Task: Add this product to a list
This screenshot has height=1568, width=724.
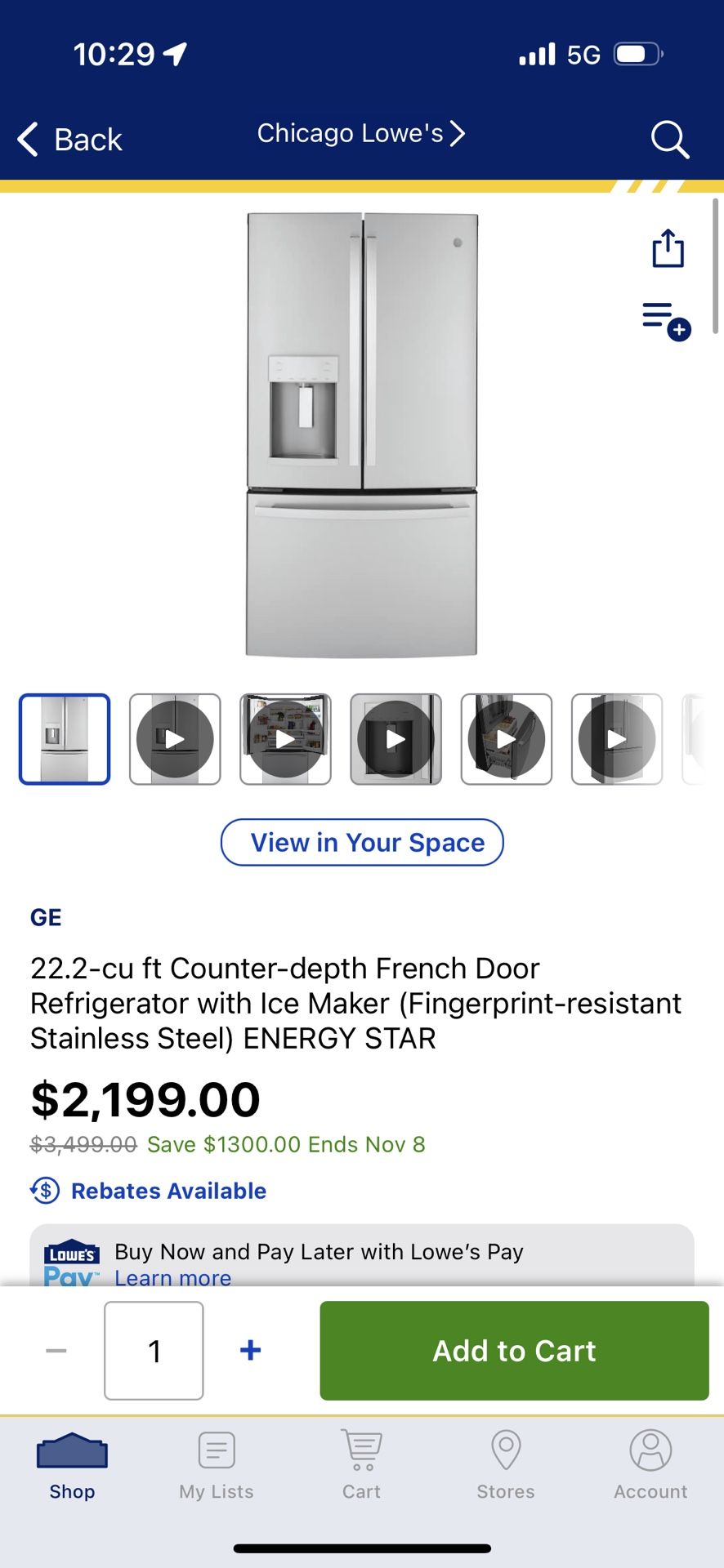Action: point(667,321)
